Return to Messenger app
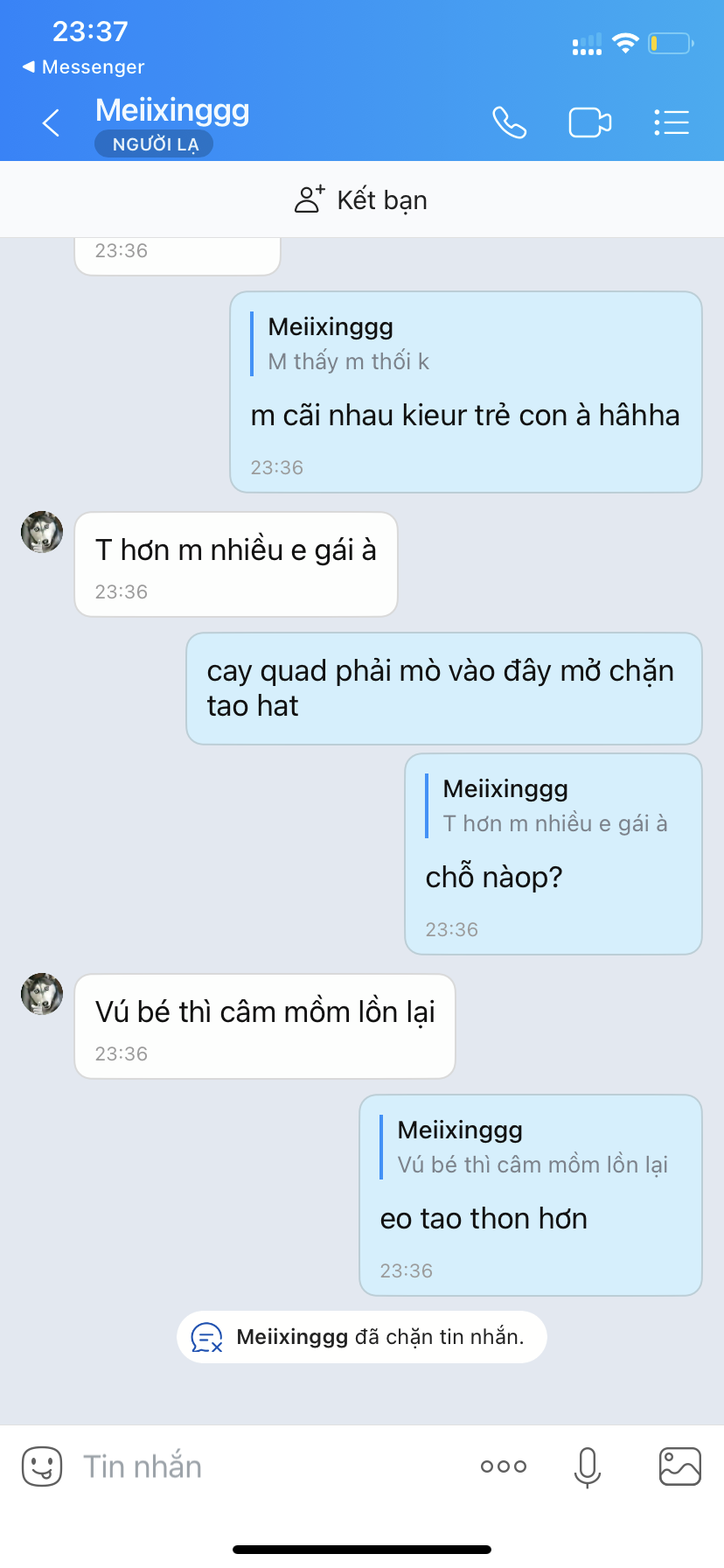 (83, 67)
